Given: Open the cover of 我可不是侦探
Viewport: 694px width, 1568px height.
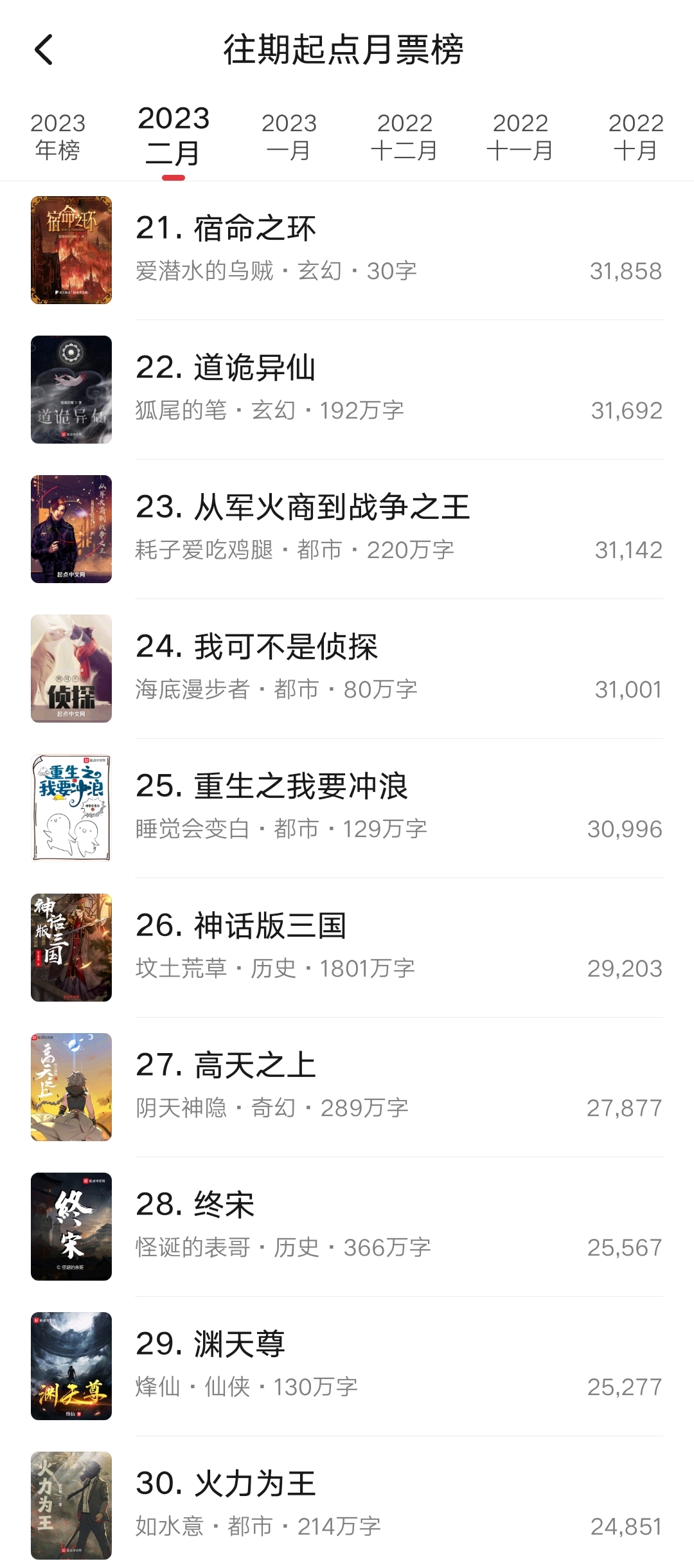Looking at the screenshot, I should click(71, 670).
